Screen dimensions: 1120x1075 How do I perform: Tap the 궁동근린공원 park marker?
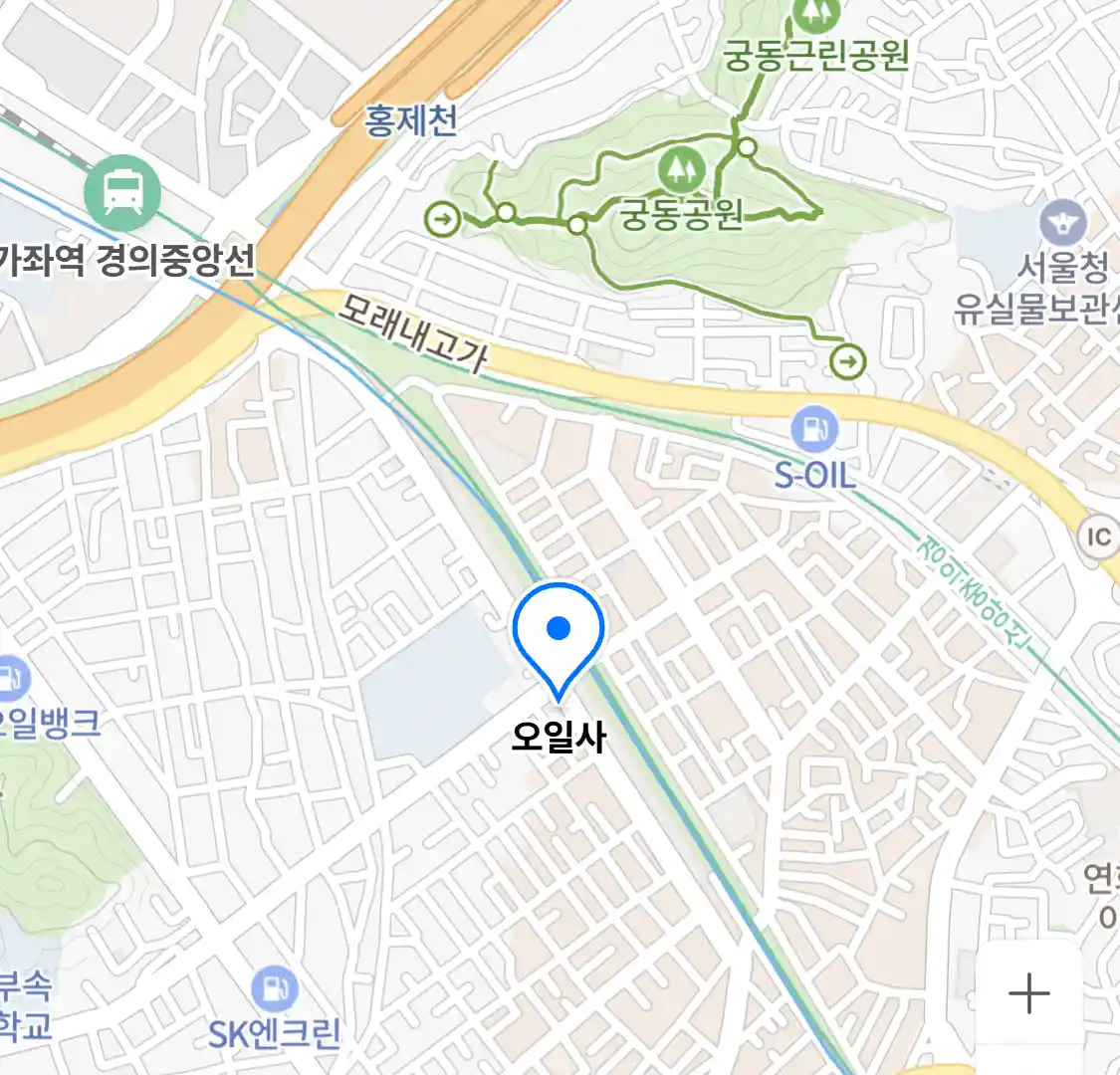[814, 14]
